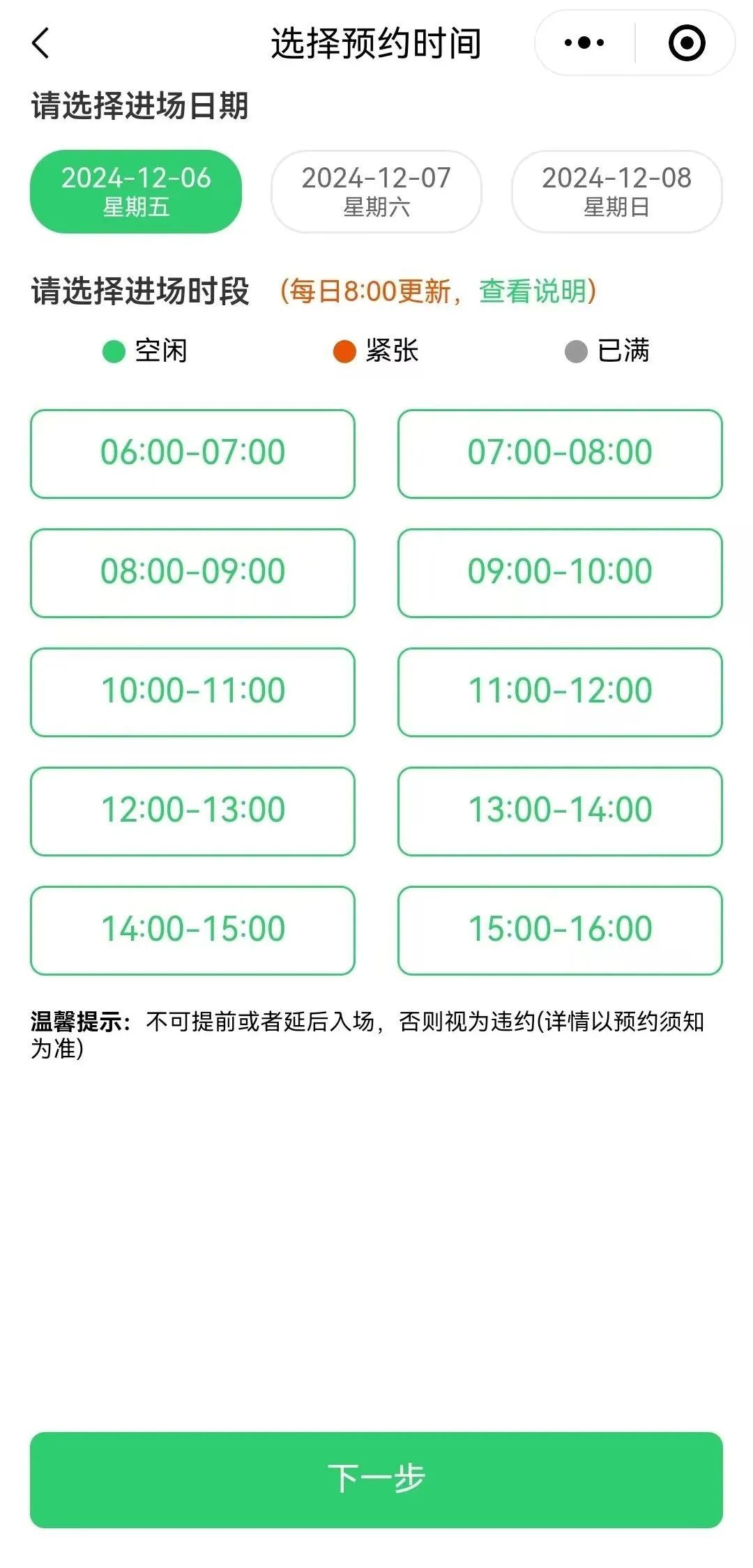
Task: Tap the 15:00-16:00 time slot
Action: (560, 930)
